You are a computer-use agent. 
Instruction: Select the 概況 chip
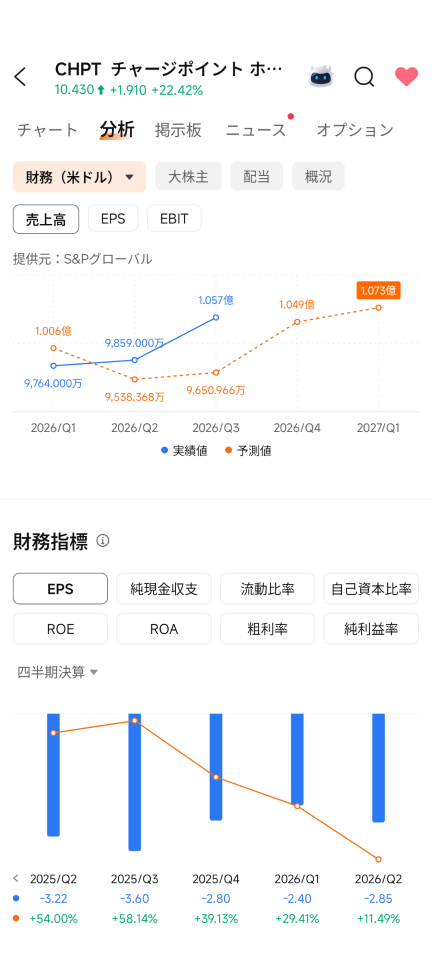(x=318, y=177)
